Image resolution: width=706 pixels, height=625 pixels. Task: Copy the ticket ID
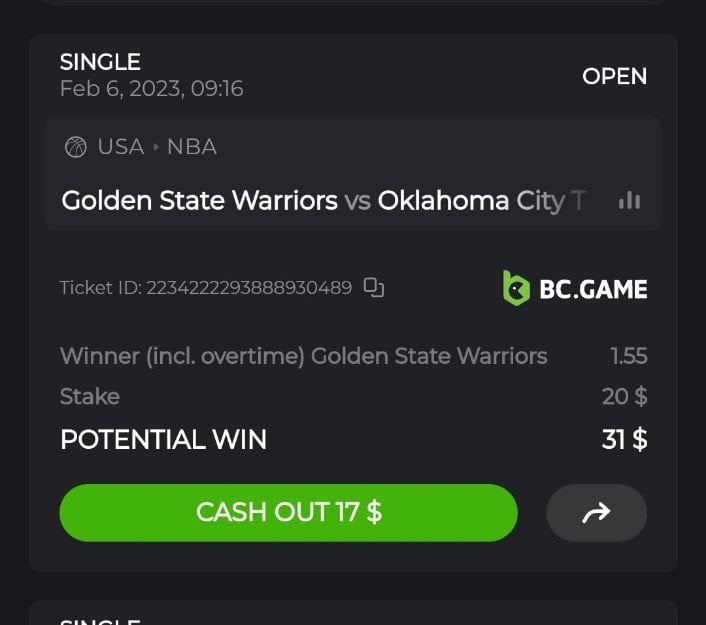[374, 288]
